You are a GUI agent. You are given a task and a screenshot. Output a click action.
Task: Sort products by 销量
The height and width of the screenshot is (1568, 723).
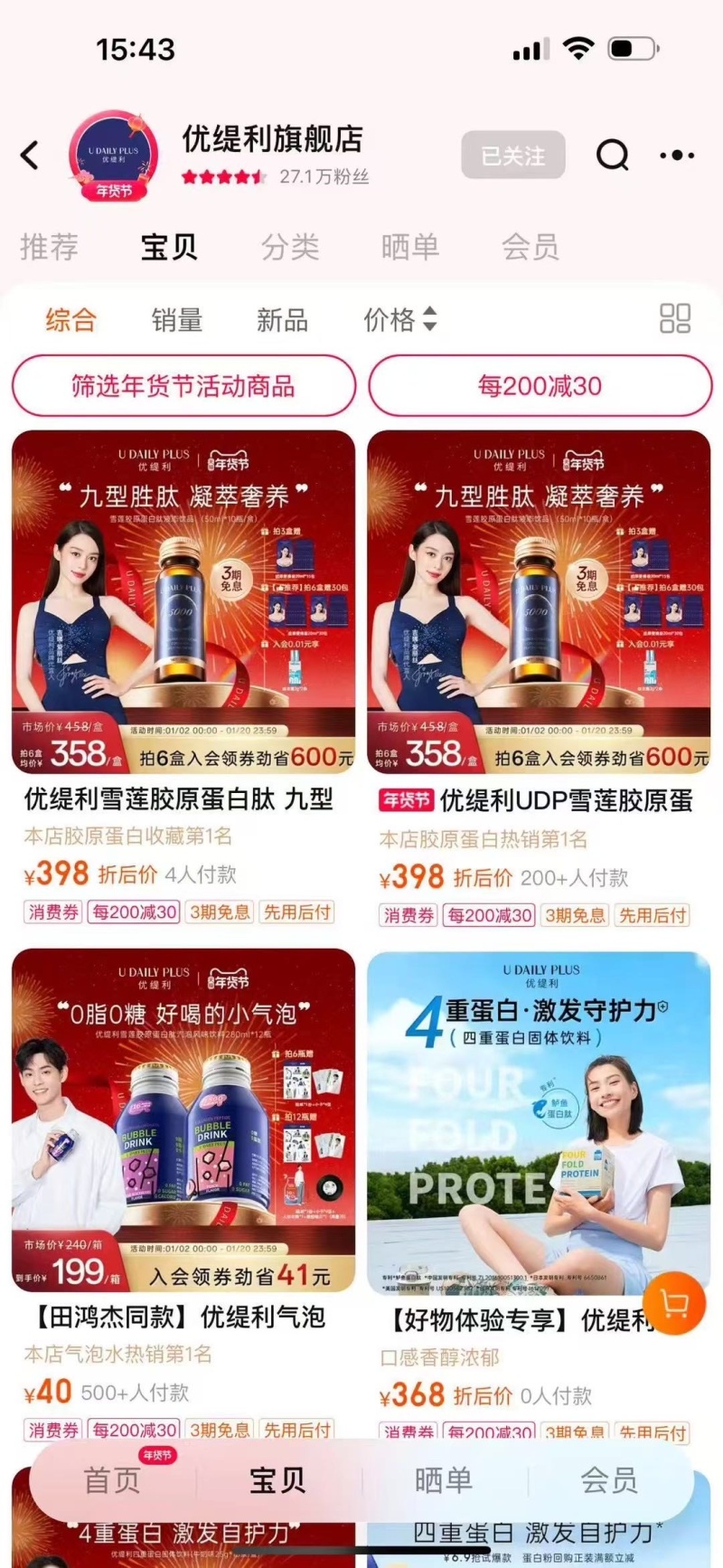tap(177, 319)
